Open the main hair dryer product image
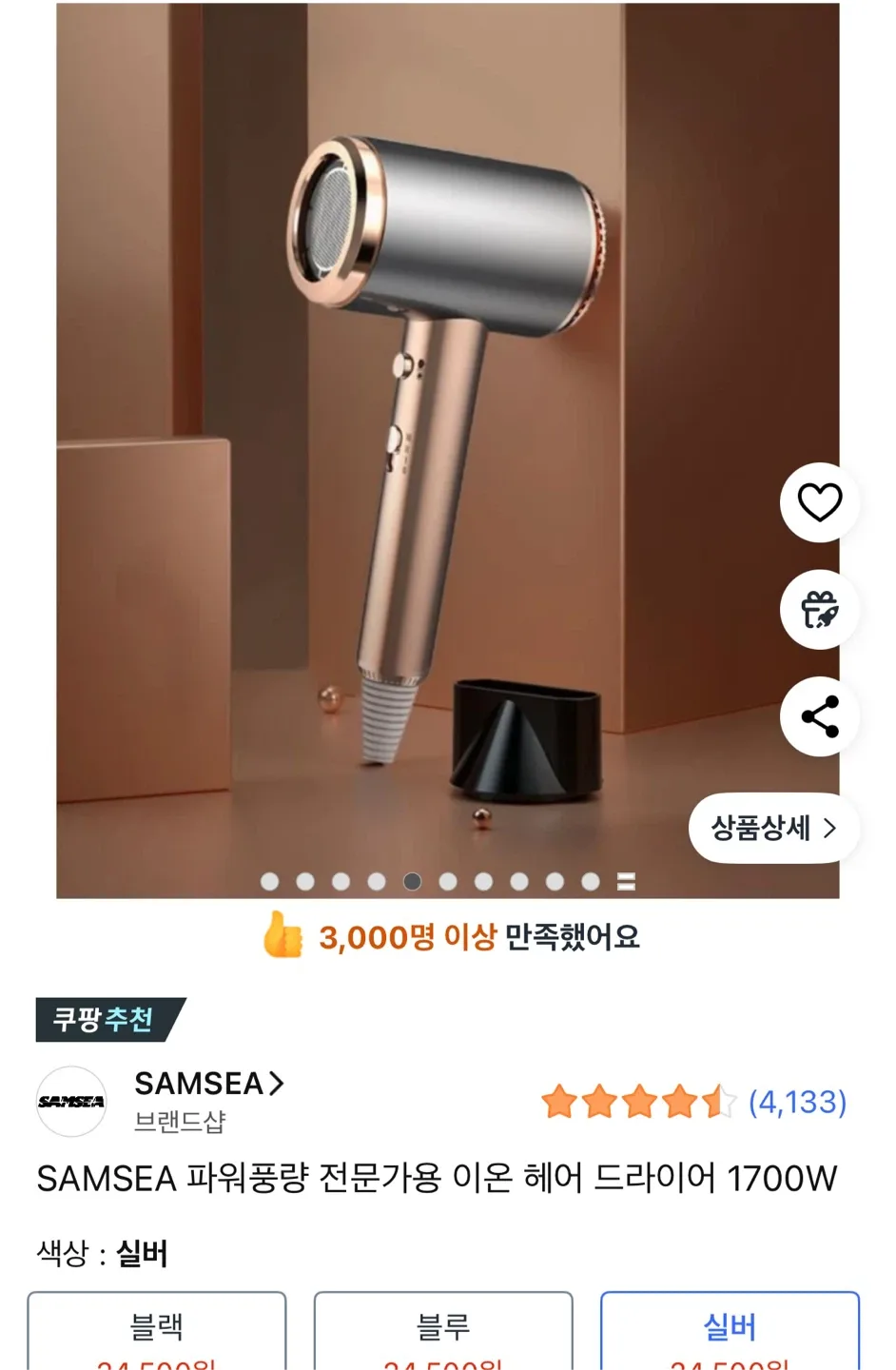This screenshot has width=896, height=1370. tap(447, 447)
